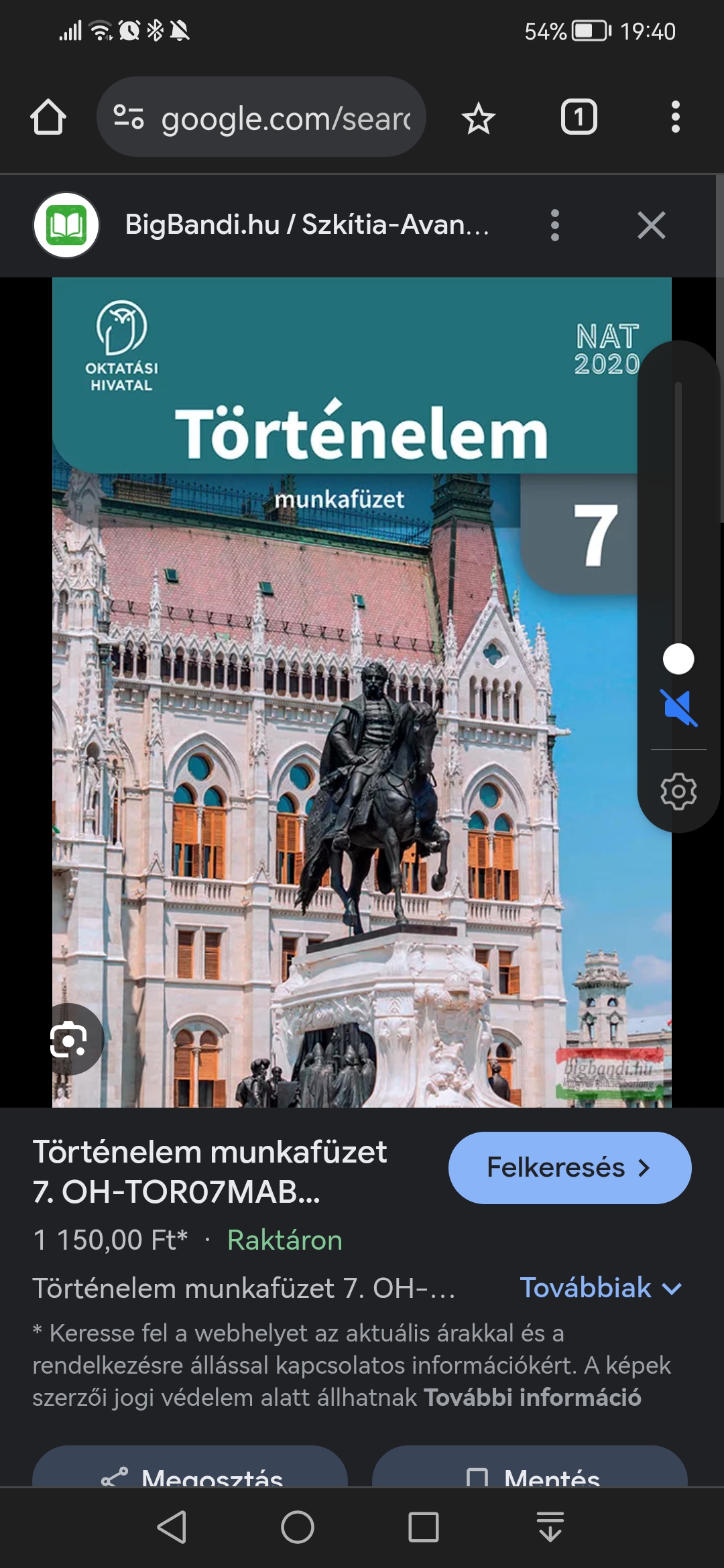This screenshot has width=724, height=1568.
Task: Go back with the system back button
Action: [172, 1527]
